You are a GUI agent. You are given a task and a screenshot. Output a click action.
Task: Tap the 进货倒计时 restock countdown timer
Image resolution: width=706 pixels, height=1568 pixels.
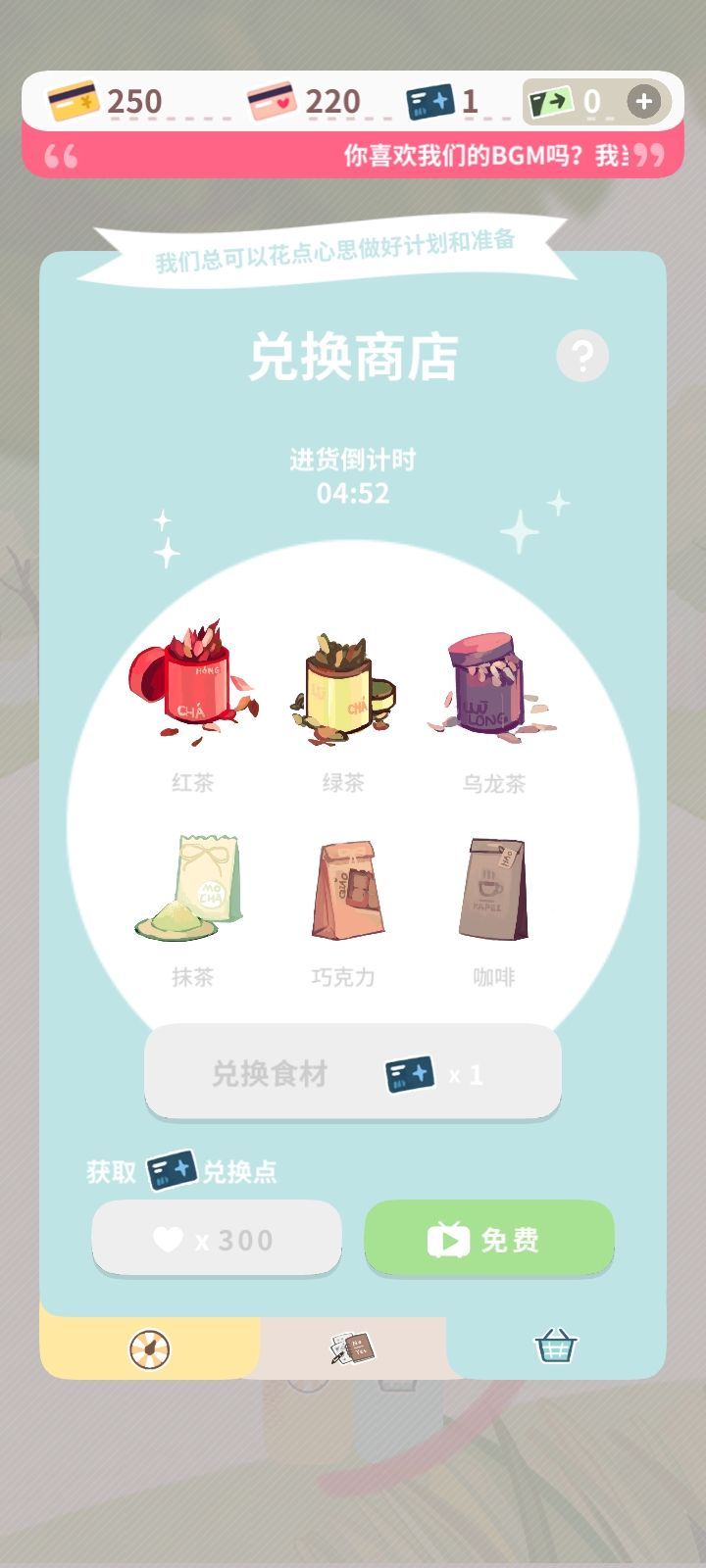click(353, 477)
